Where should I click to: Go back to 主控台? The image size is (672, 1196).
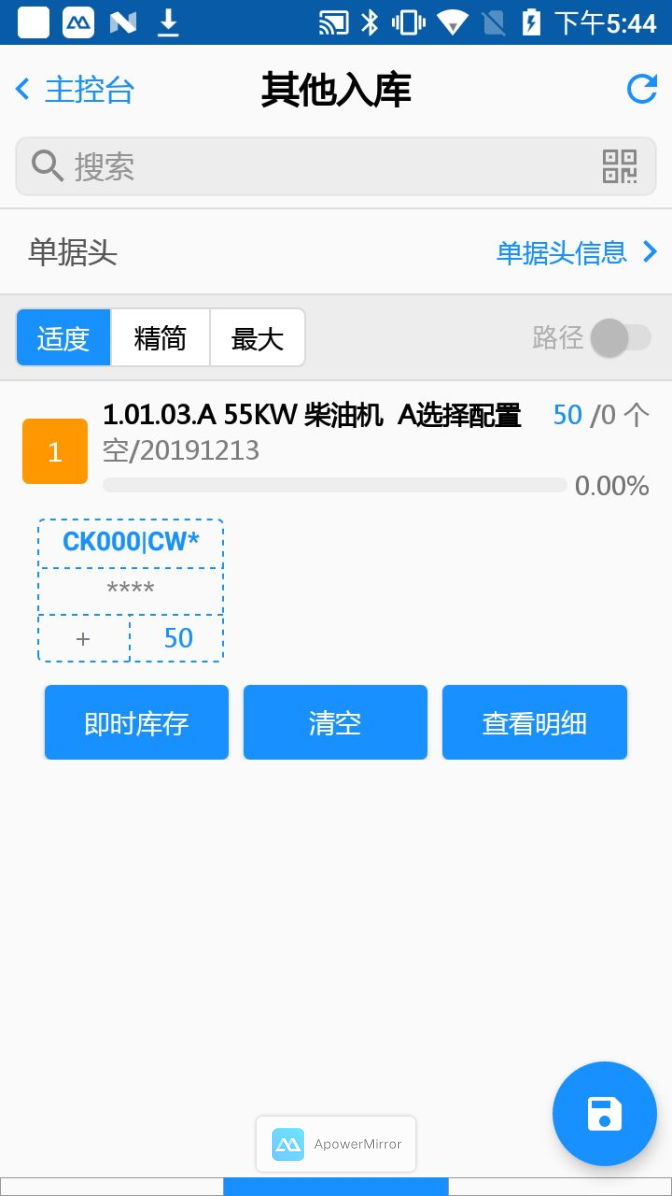(76, 90)
